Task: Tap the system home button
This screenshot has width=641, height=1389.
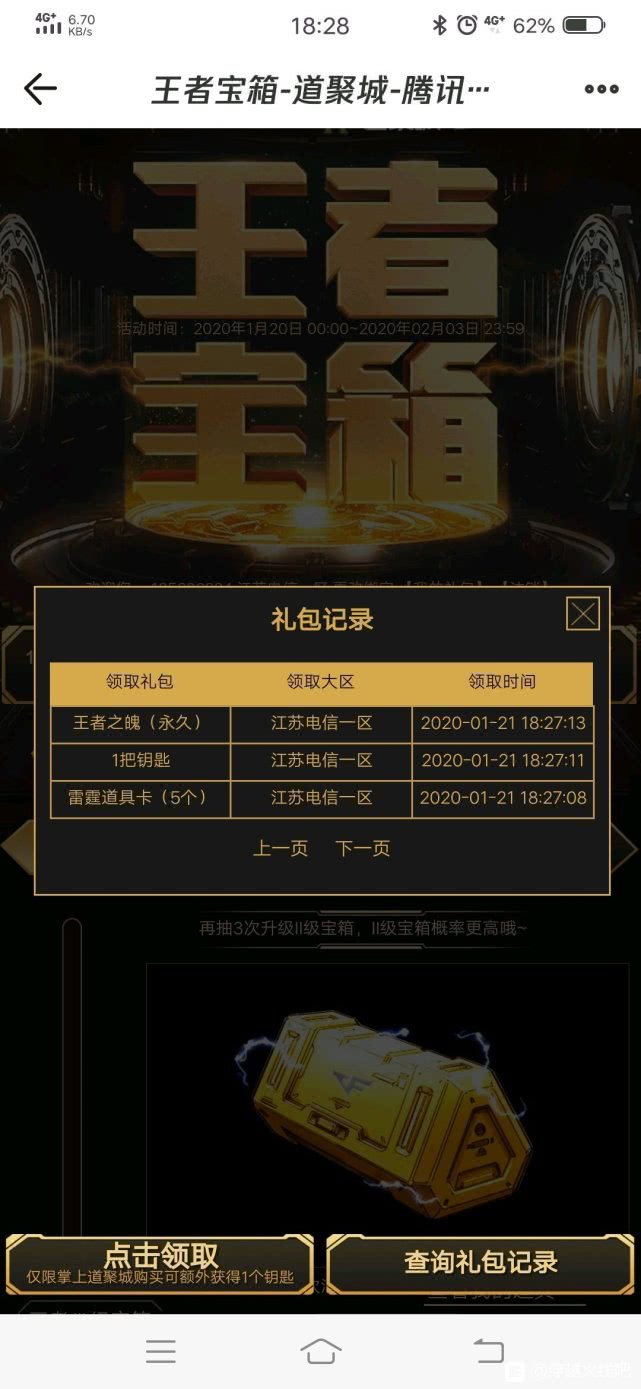Action: click(x=320, y=1351)
